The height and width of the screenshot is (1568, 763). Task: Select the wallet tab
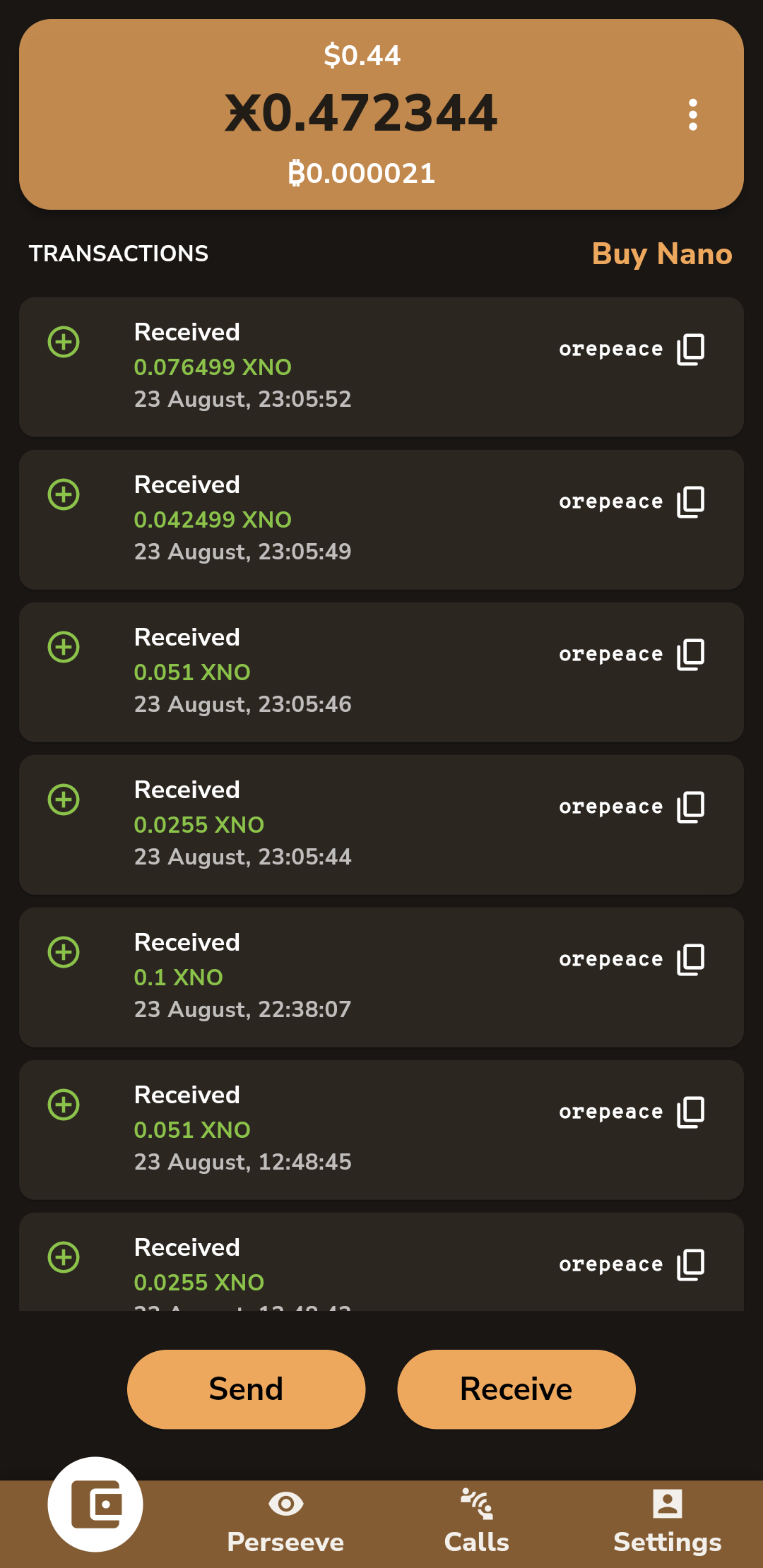point(95,1504)
